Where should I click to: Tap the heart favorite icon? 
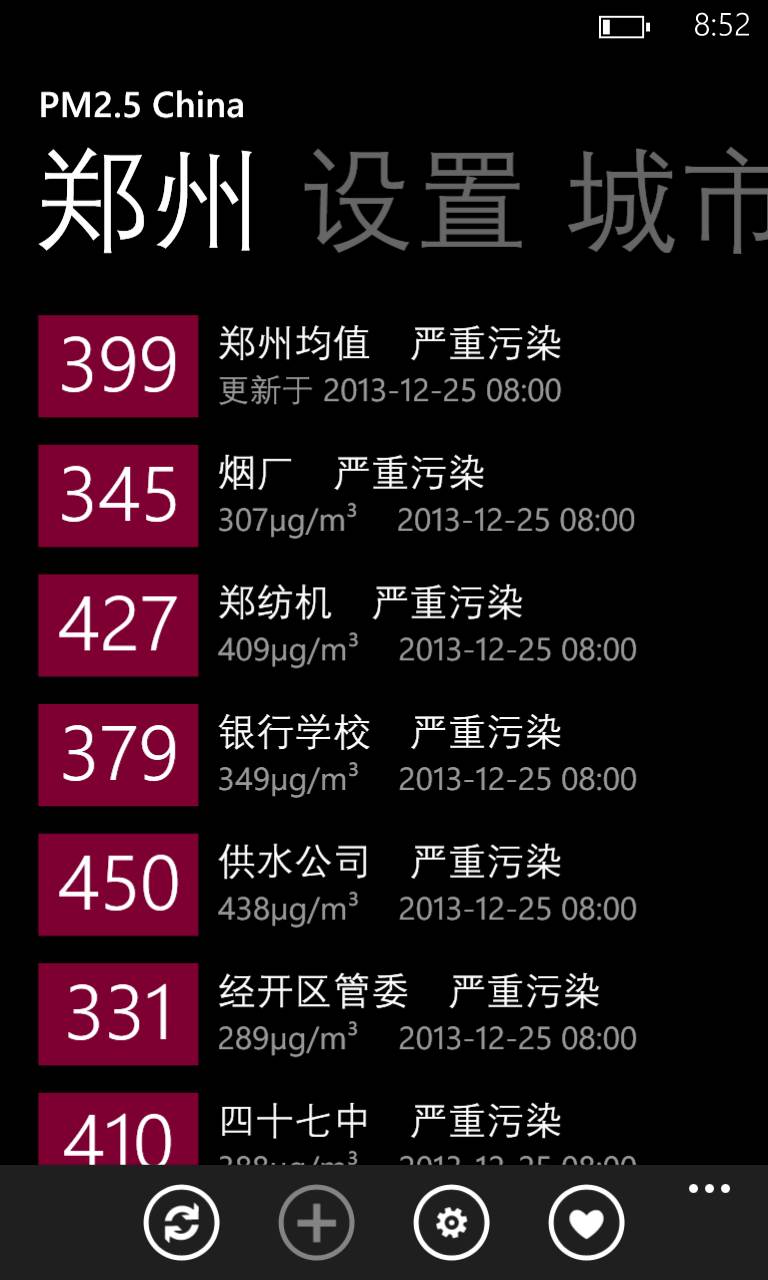click(x=586, y=1222)
